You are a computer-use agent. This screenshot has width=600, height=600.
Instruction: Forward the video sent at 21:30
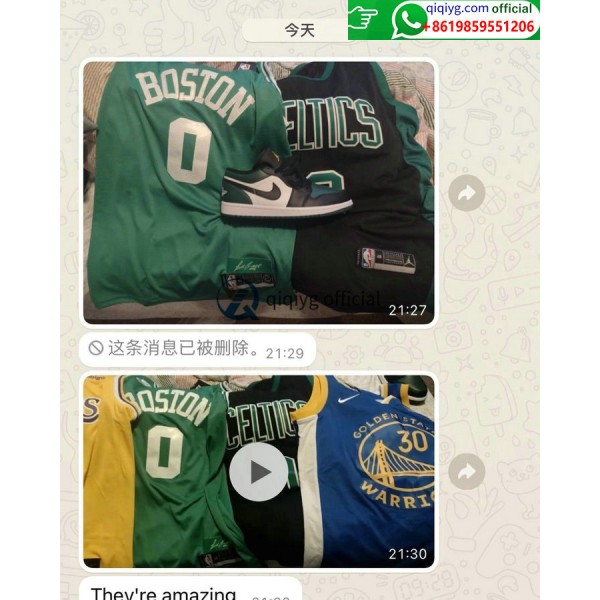point(466,471)
